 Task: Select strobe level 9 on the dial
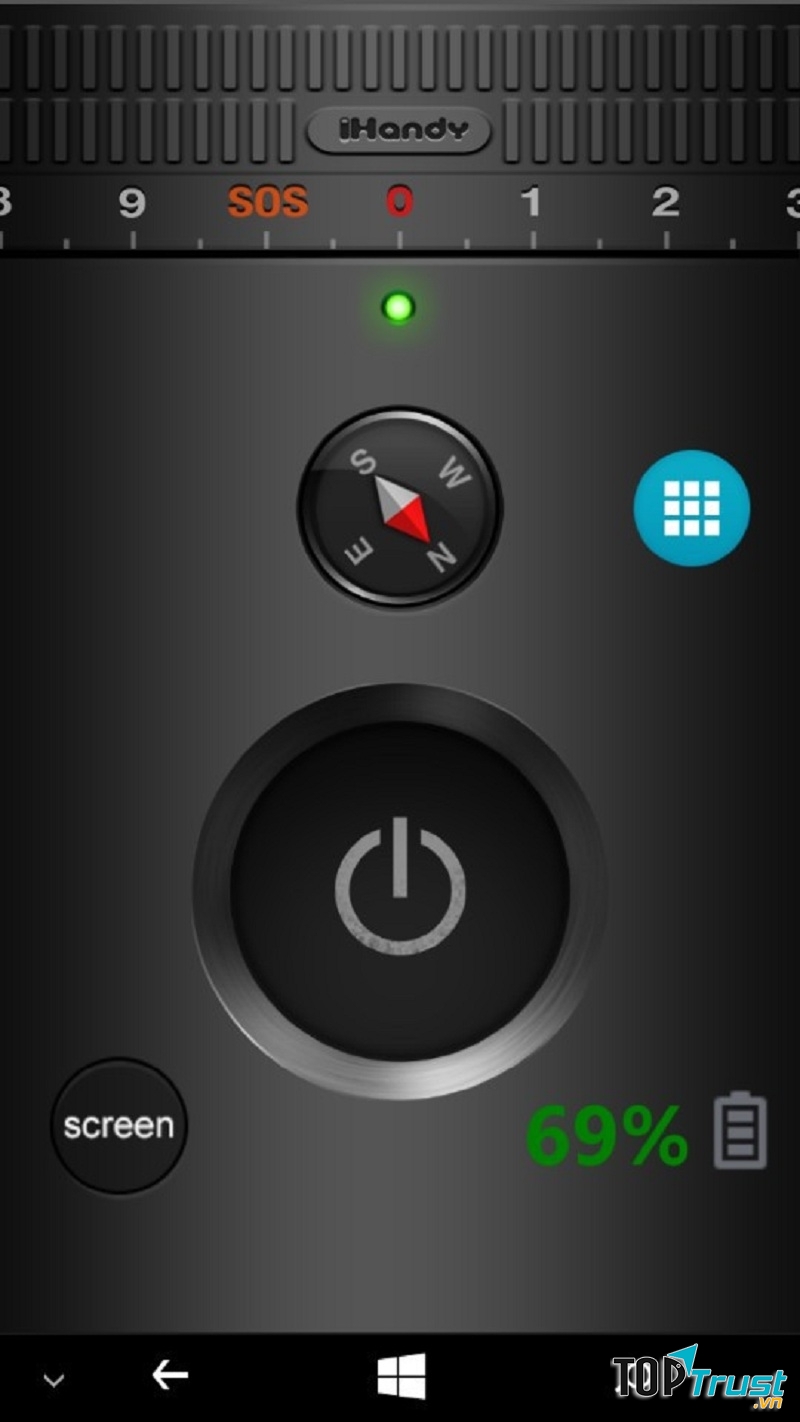(132, 203)
